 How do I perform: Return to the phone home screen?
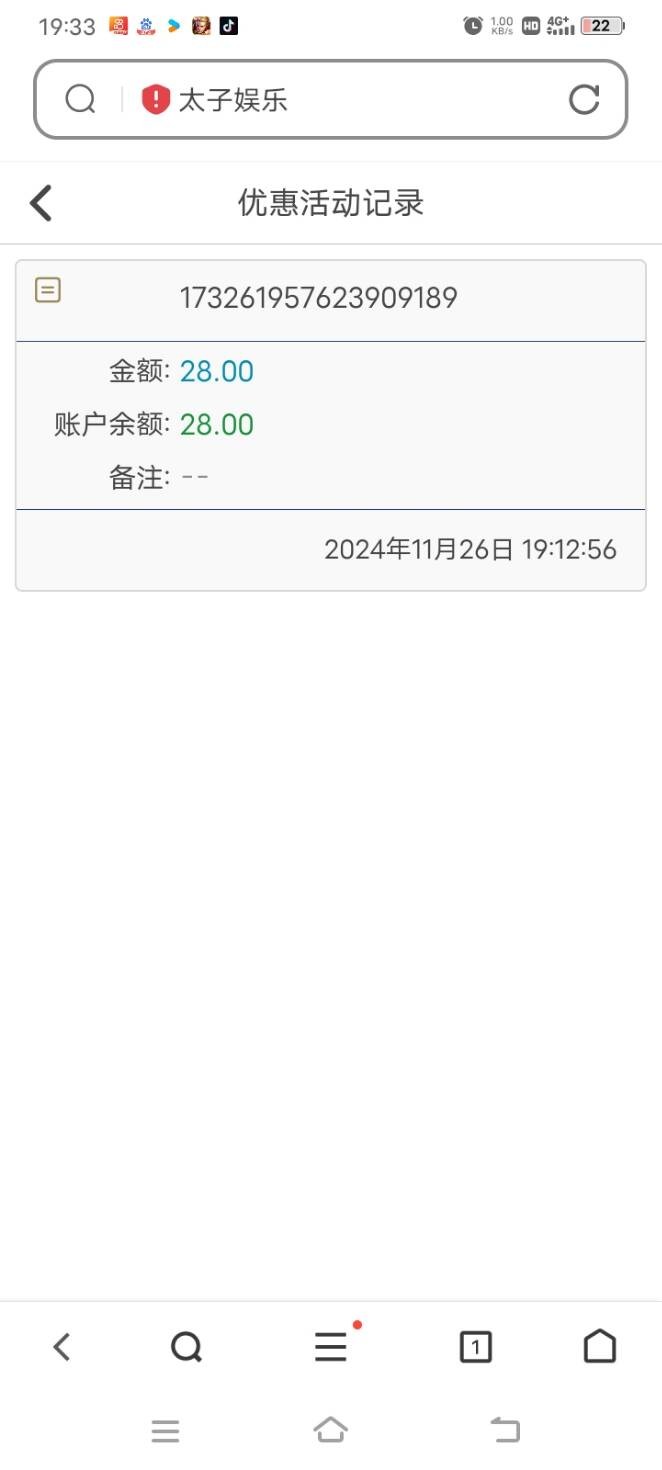click(331, 1431)
